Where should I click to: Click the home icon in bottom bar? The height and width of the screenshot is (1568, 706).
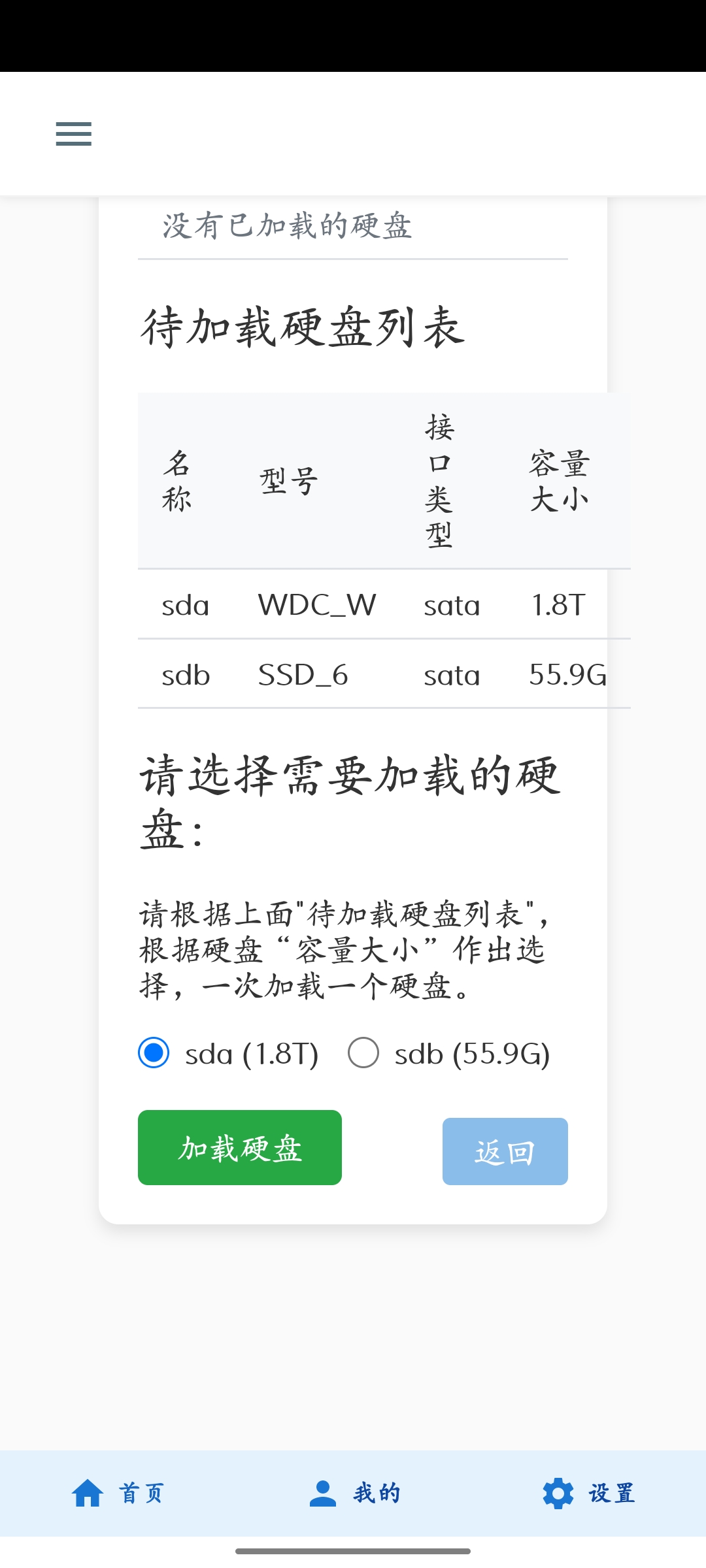(88, 1492)
